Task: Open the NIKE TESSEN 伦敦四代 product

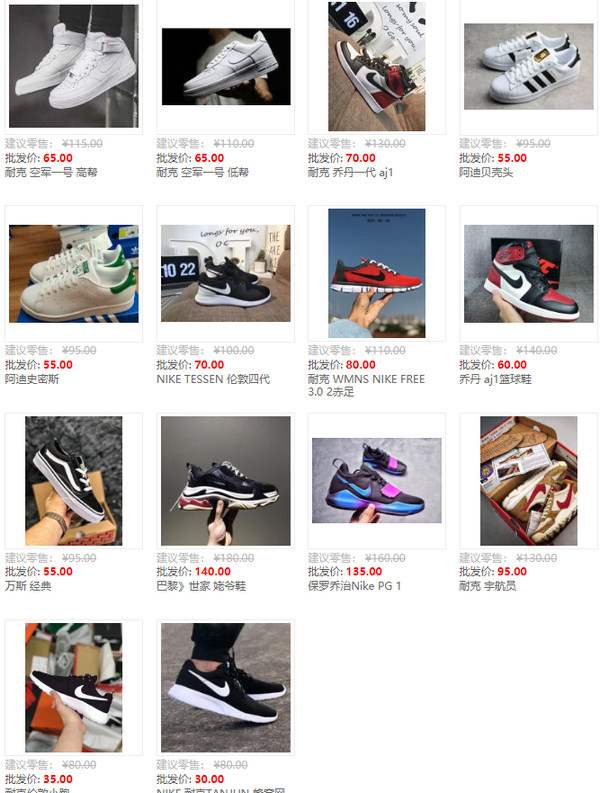Action: coord(225,273)
